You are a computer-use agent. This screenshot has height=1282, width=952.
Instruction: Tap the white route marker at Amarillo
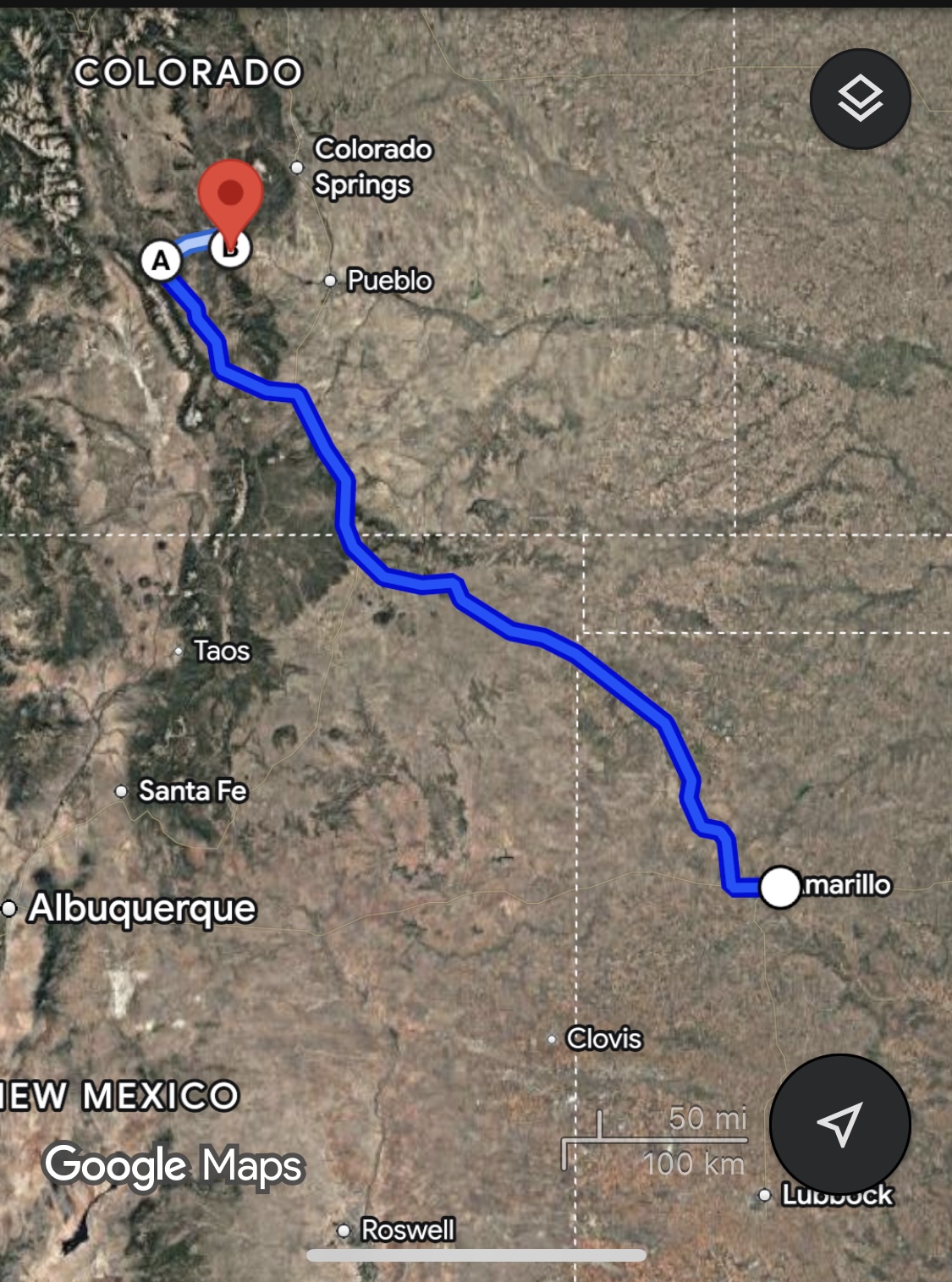tap(779, 887)
